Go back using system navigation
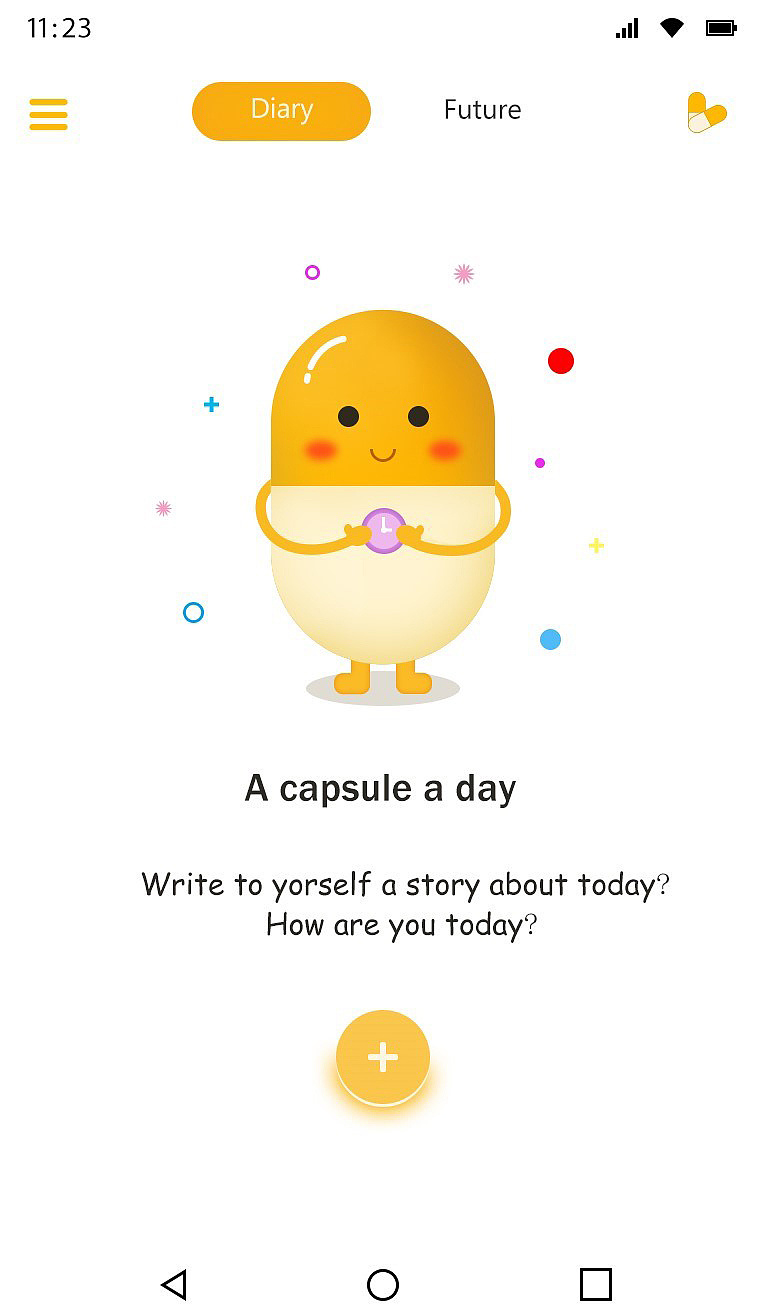Image resolution: width=762 pixels, height=1315 pixels. [x=174, y=1284]
